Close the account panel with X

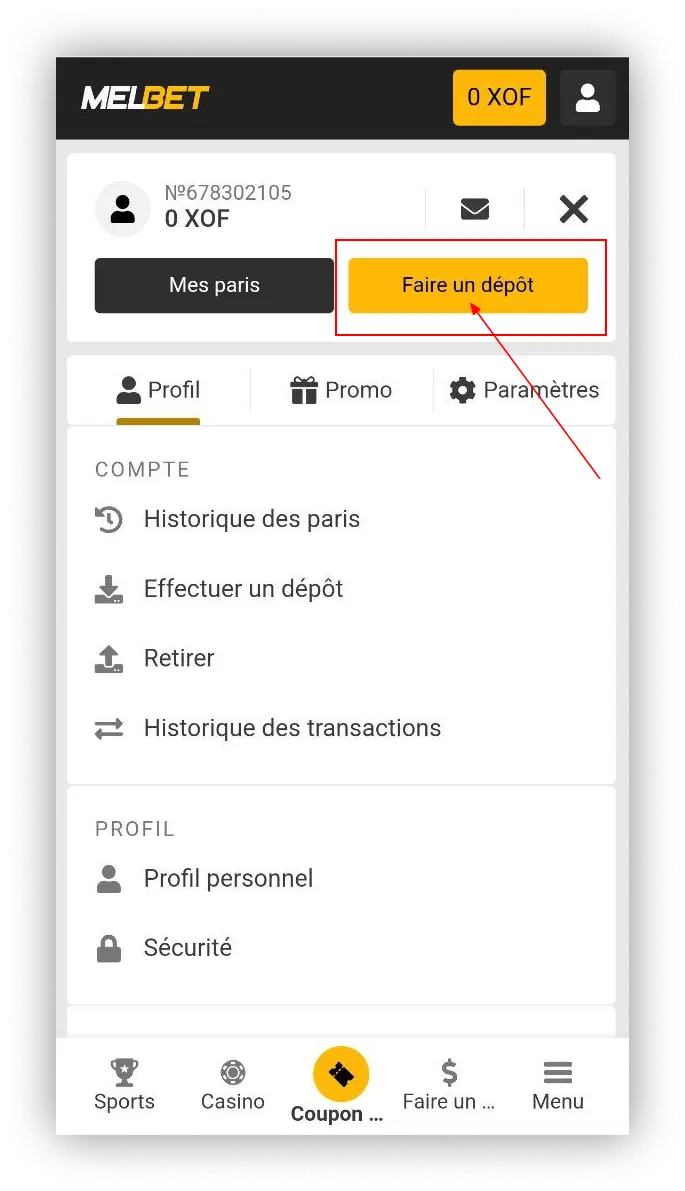click(x=573, y=209)
